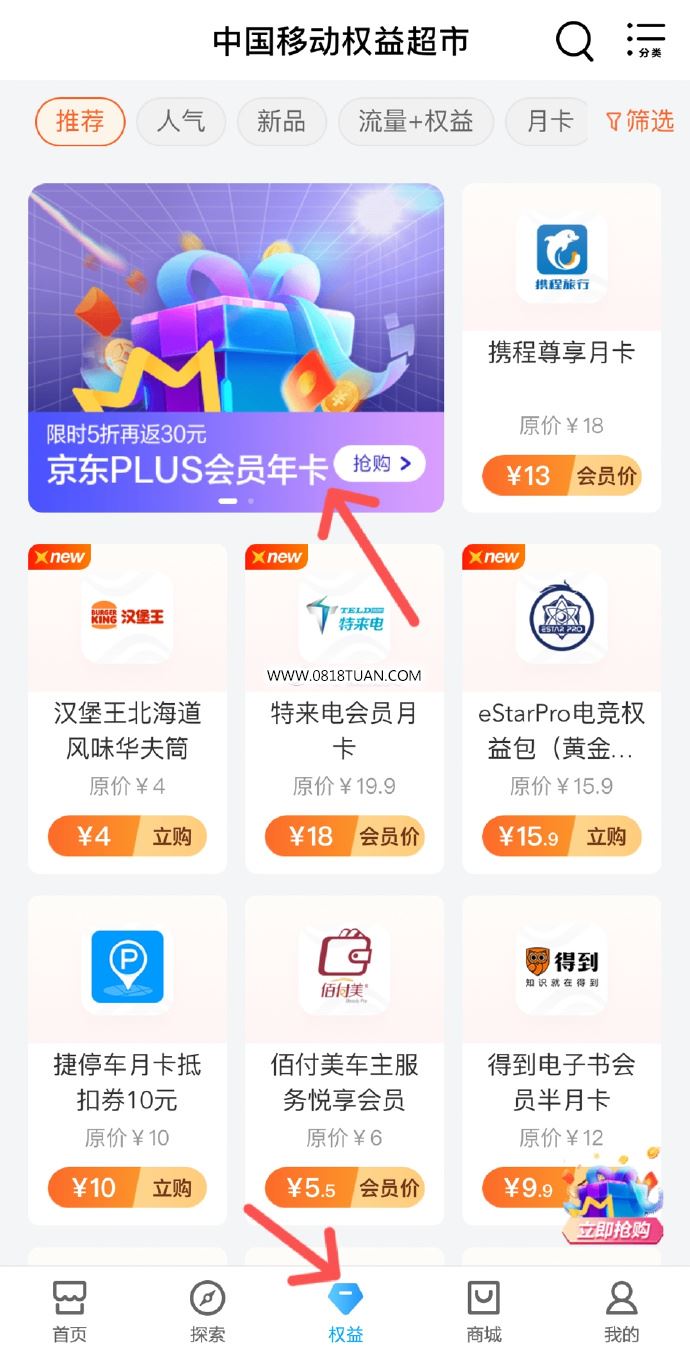This screenshot has width=690, height=1352.
Task: Open the 分类 category menu
Action: (646, 40)
